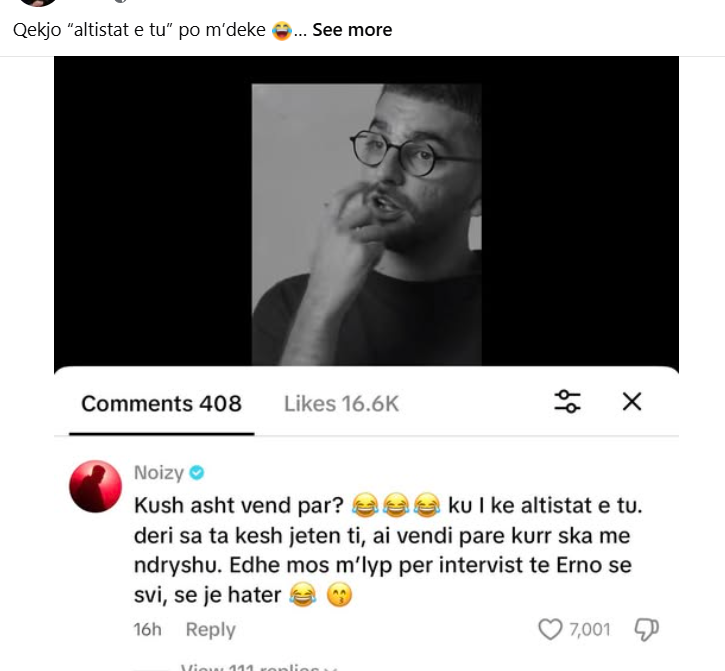Open the post's image in full view
Image resolution: width=725 pixels, height=671 pixels.
click(366, 300)
